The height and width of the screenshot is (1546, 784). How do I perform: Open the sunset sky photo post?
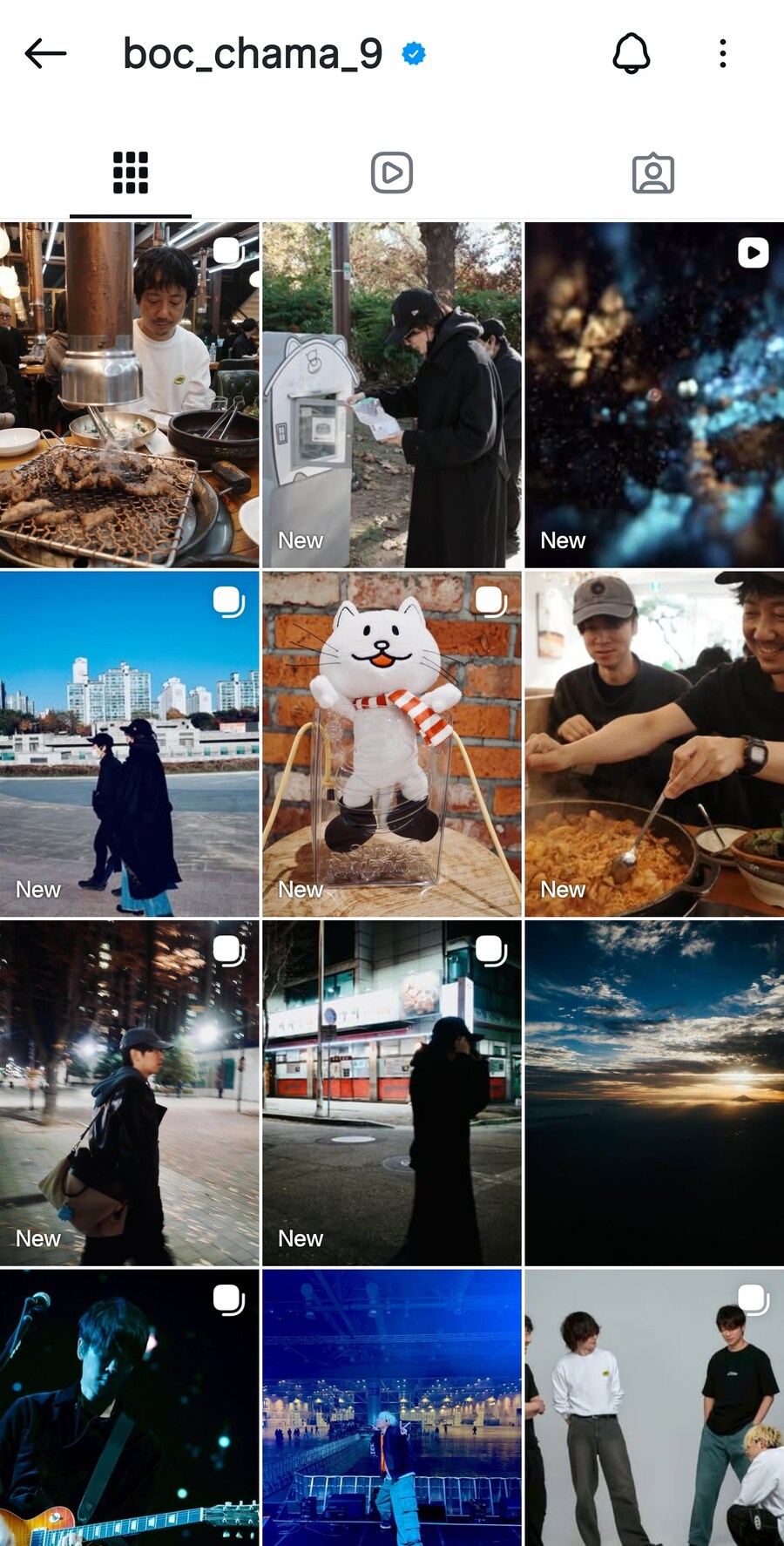[x=654, y=1092]
